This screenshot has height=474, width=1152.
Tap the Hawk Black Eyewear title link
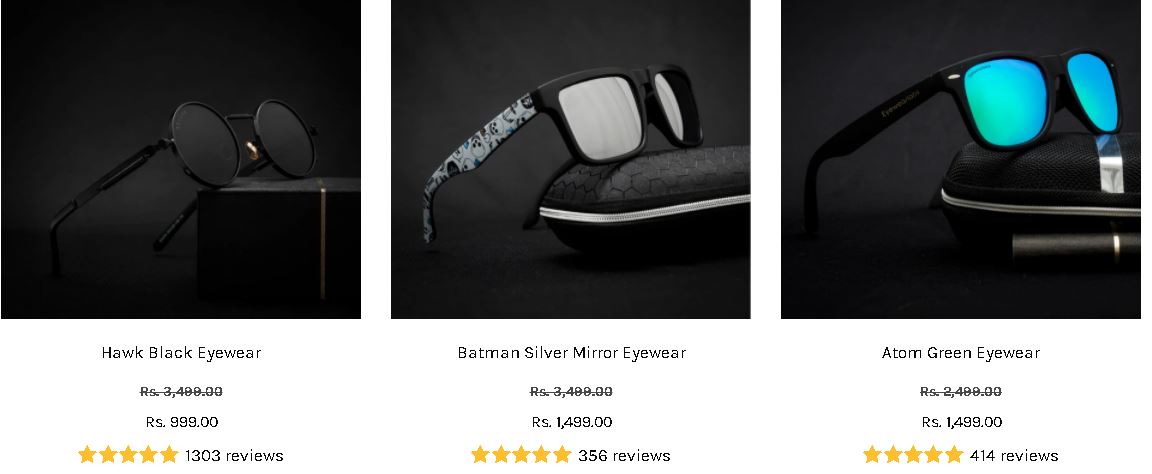pos(181,353)
